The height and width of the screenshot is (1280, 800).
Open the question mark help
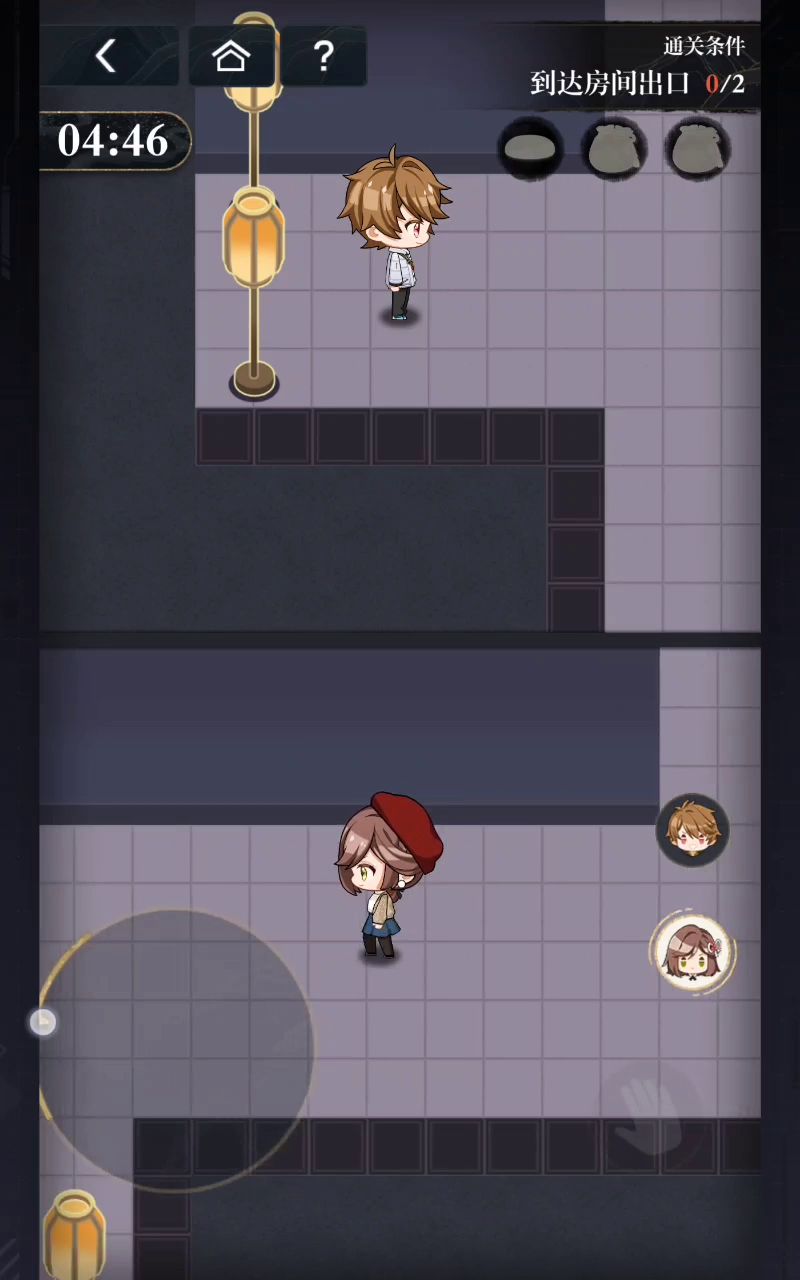(x=323, y=56)
